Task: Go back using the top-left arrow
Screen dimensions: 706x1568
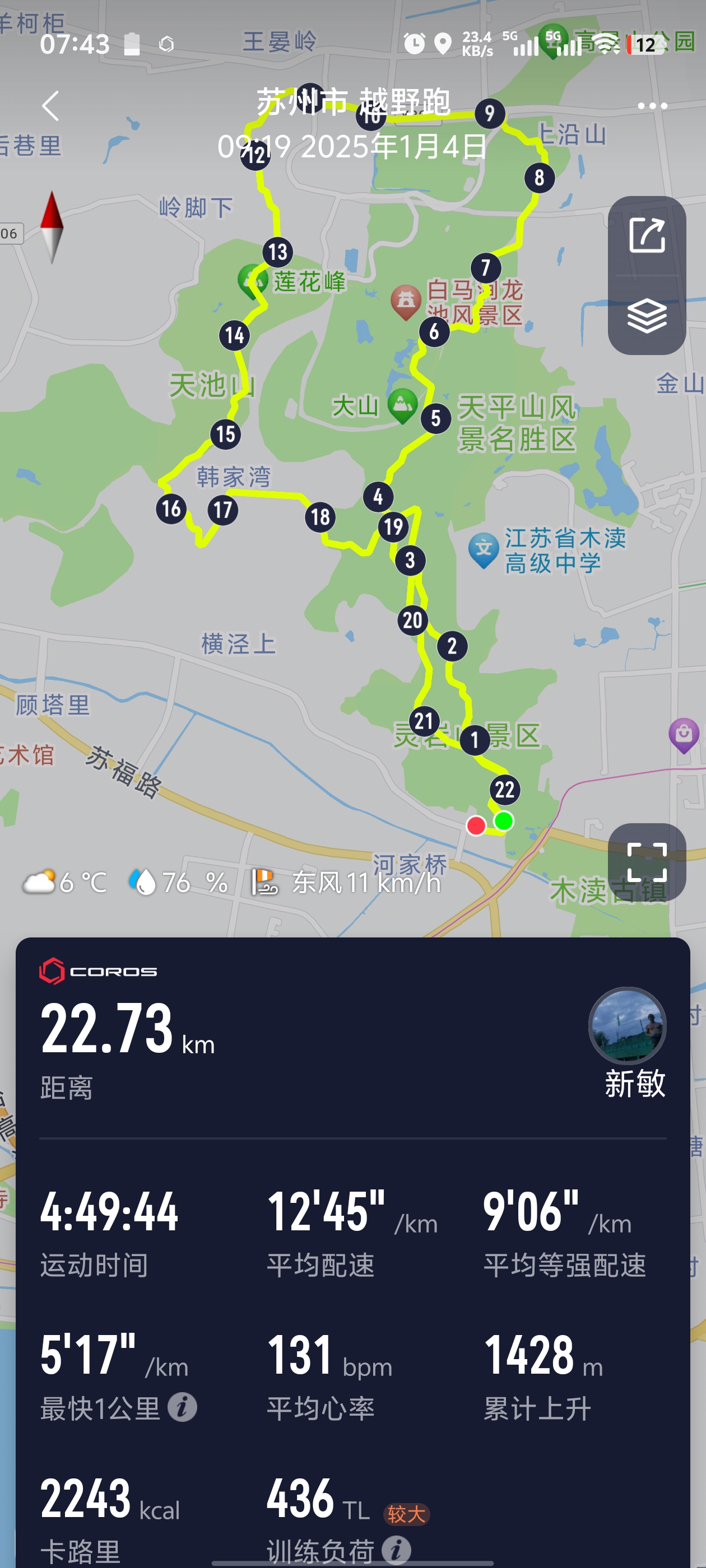Action: pyautogui.click(x=50, y=106)
